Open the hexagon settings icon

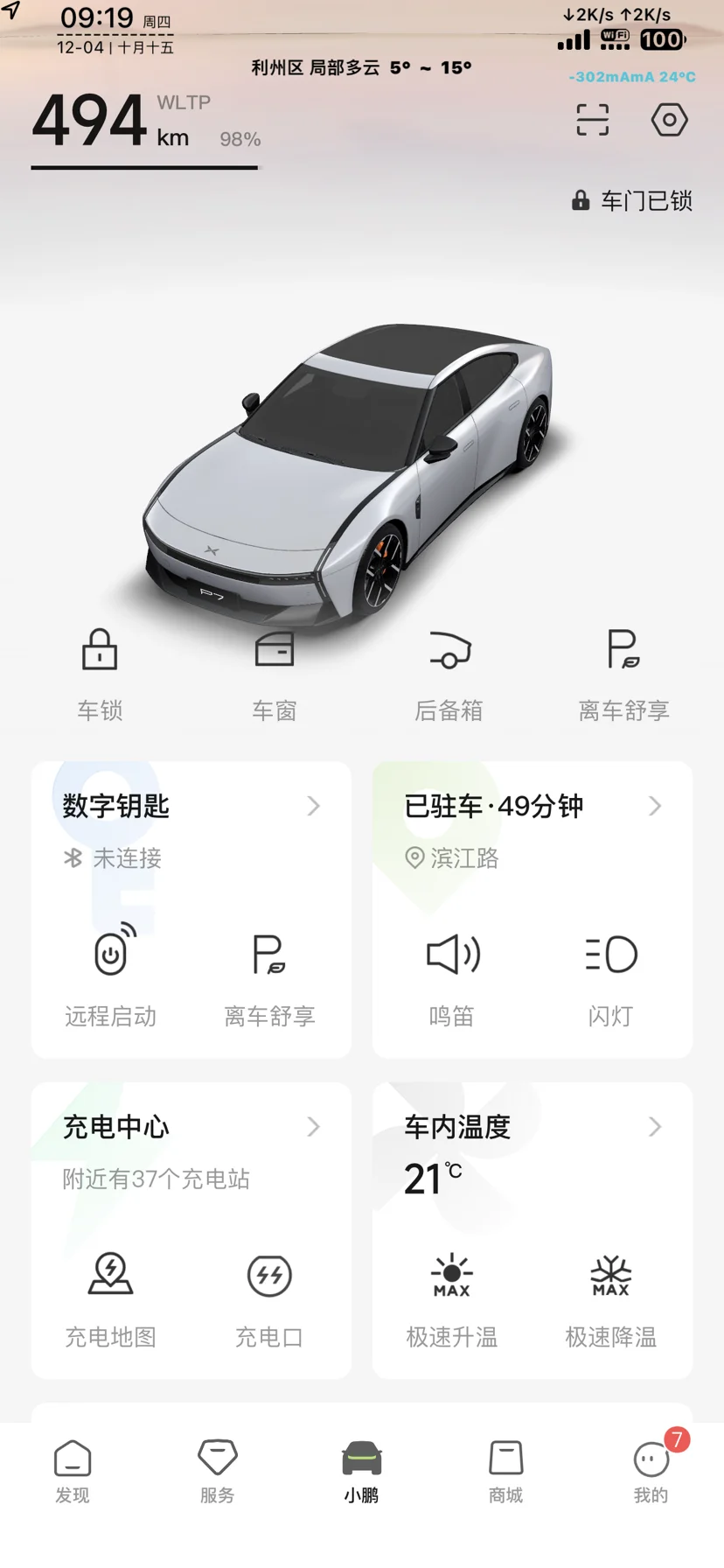[669, 120]
